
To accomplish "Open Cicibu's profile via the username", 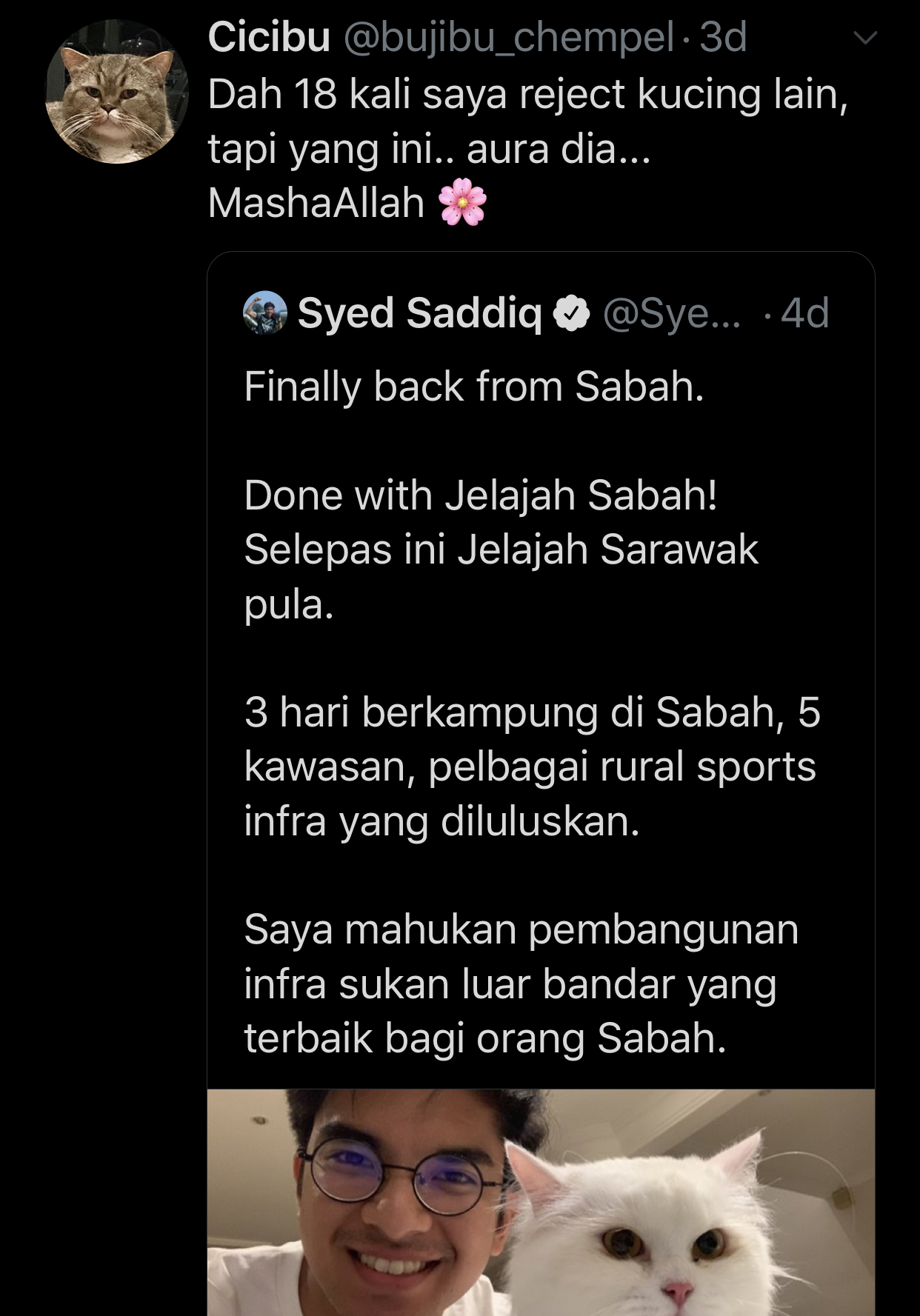I will [269, 37].
